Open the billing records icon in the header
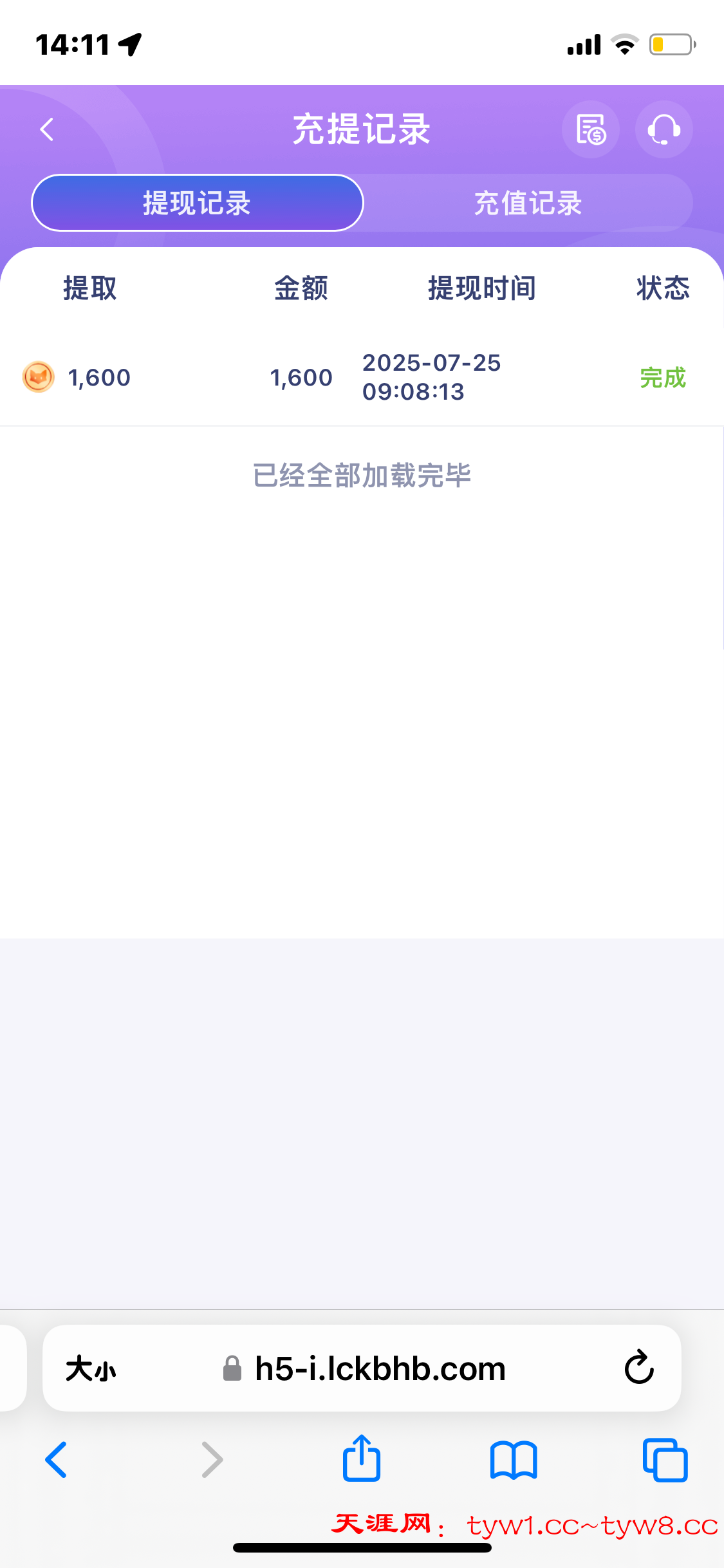The width and height of the screenshot is (724, 1568). pos(590,129)
